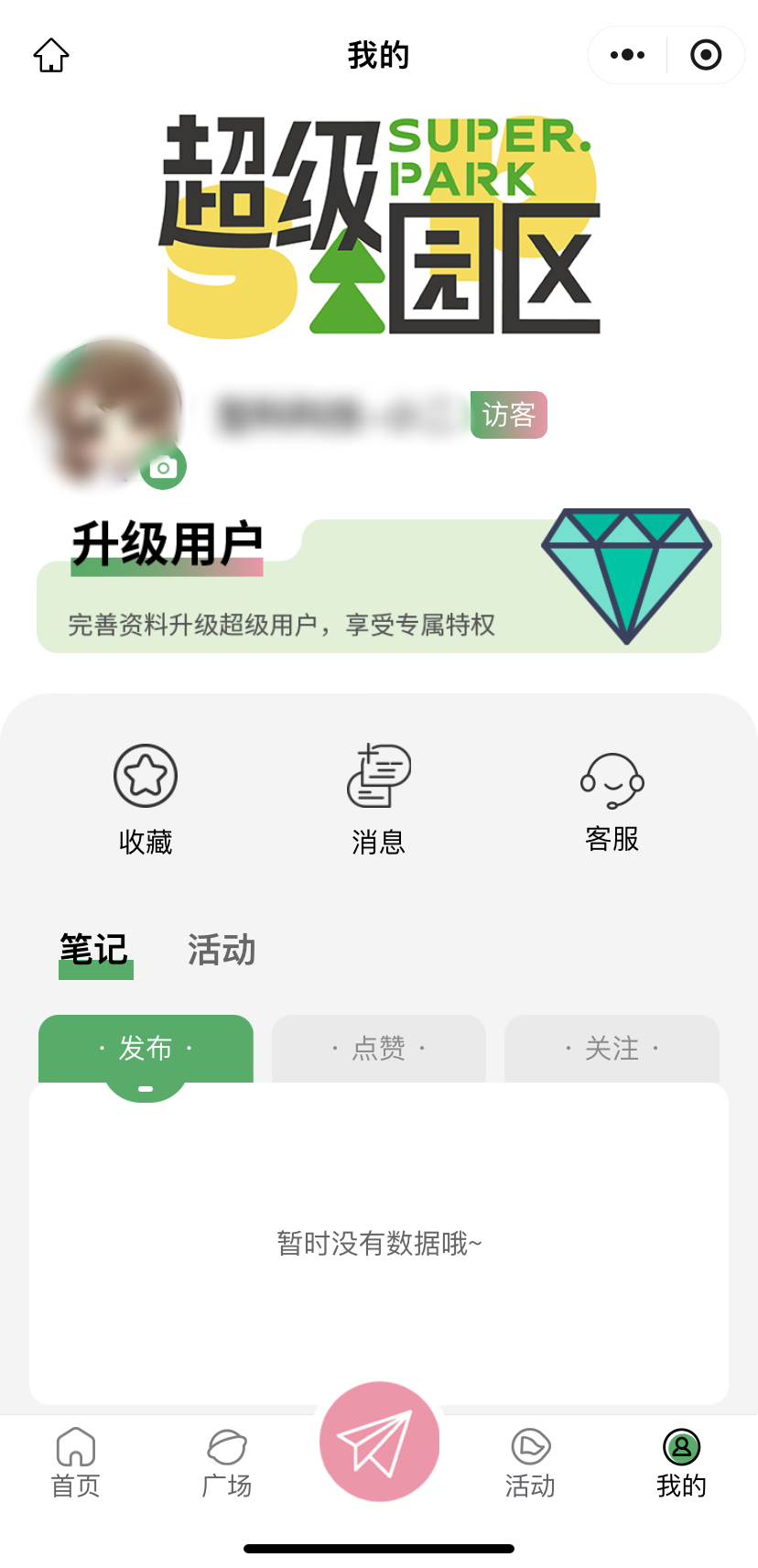Select 我的 in bottom navigation
Image resolution: width=758 pixels, height=1568 pixels.
(681, 1462)
